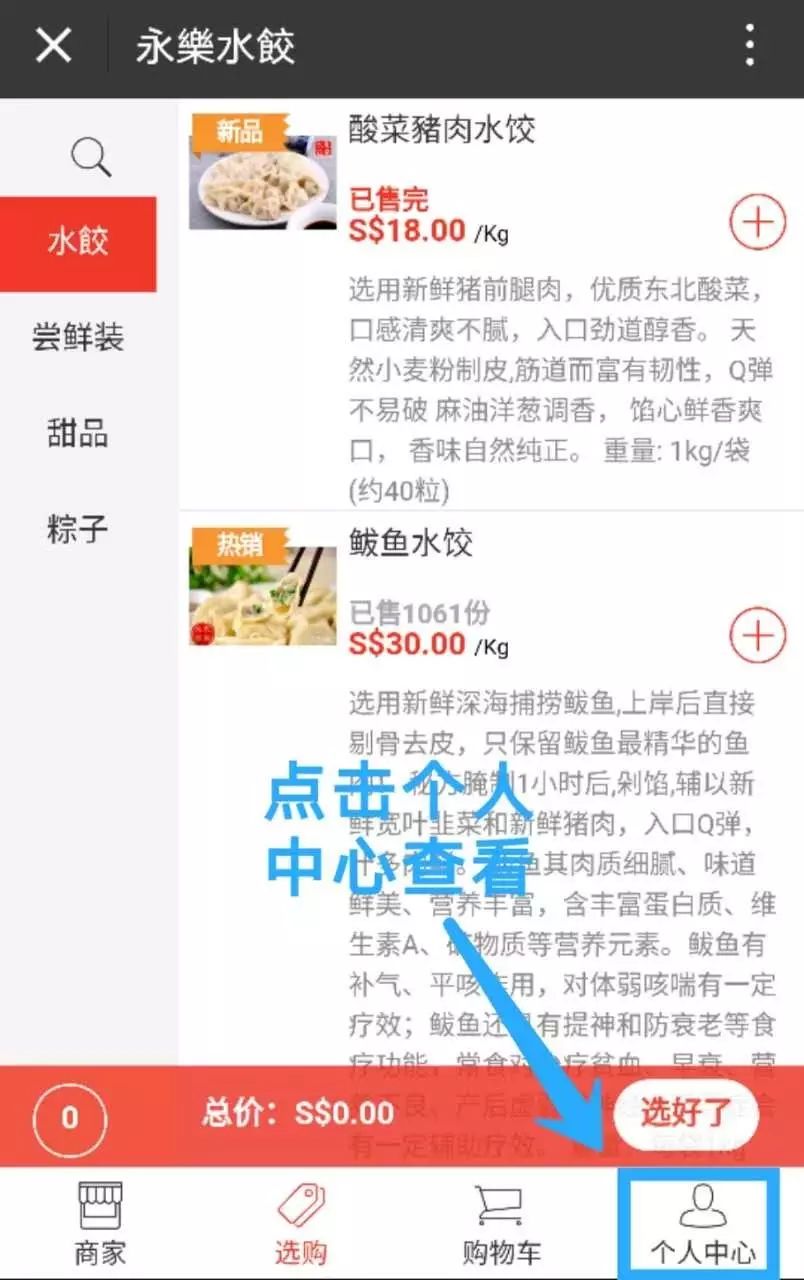Open the search magnifier in sidebar
The width and height of the screenshot is (804, 1280).
90,157
